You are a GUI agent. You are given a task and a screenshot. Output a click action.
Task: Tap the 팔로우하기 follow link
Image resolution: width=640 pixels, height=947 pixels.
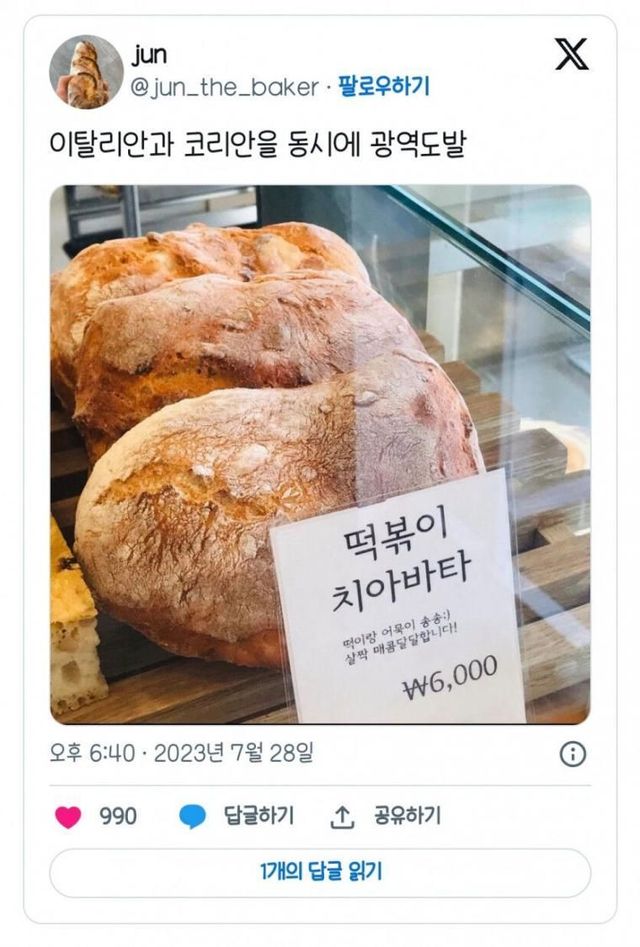[x=385, y=87]
